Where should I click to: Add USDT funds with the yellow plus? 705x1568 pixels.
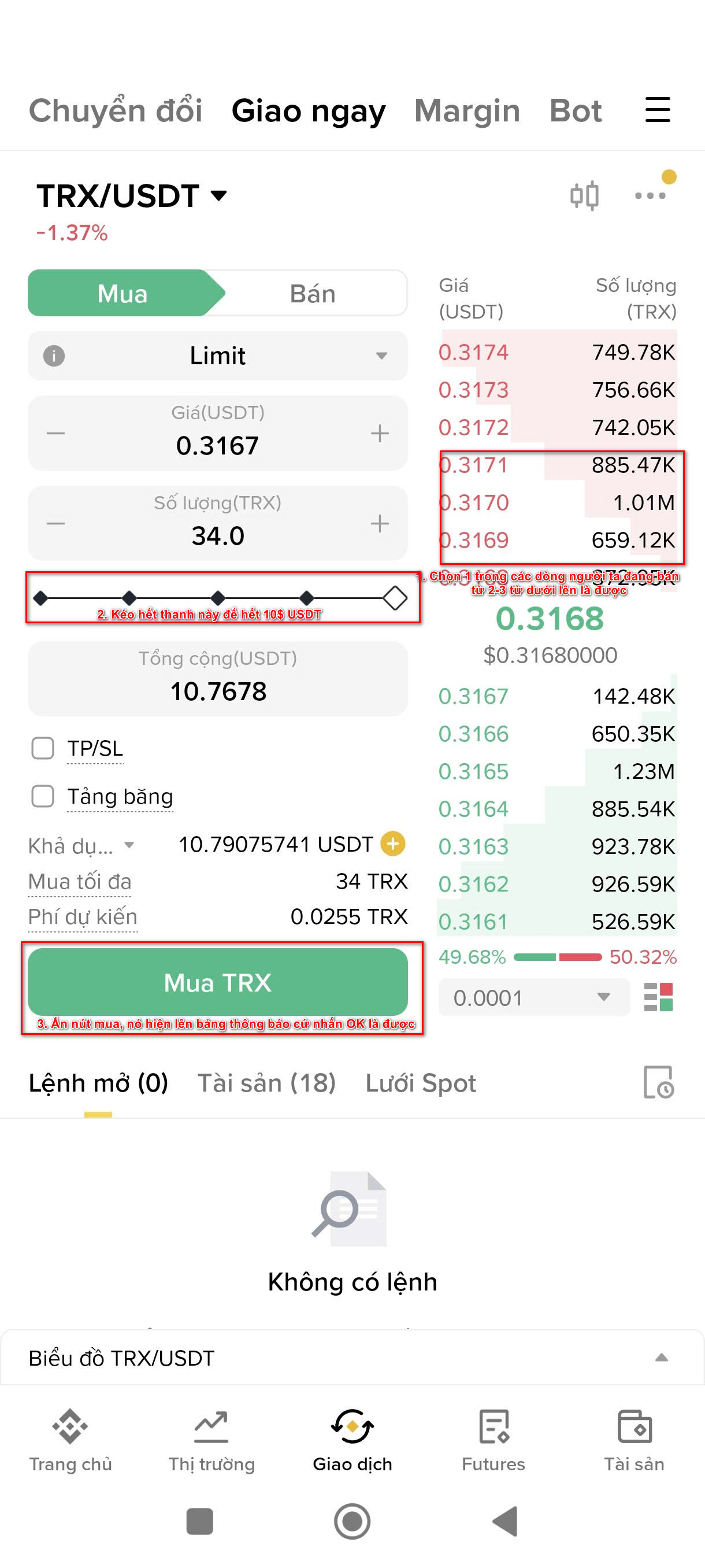pyautogui.click(x=393, y=844)
